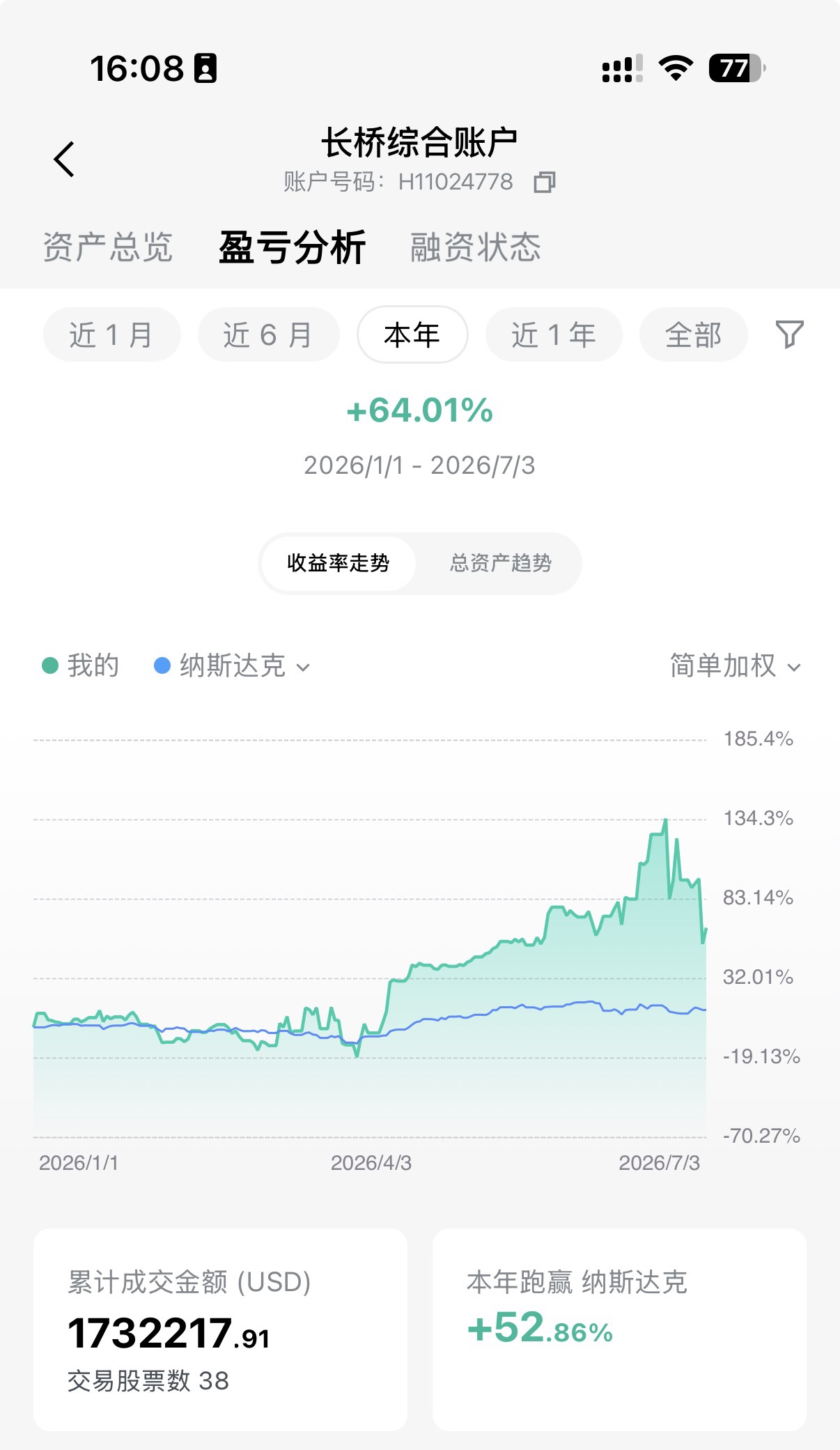Viewport: 840px width, 1450px height.
Task: Open the 本年跑赢 纳斯达克 card
Action: (619, 1329)
